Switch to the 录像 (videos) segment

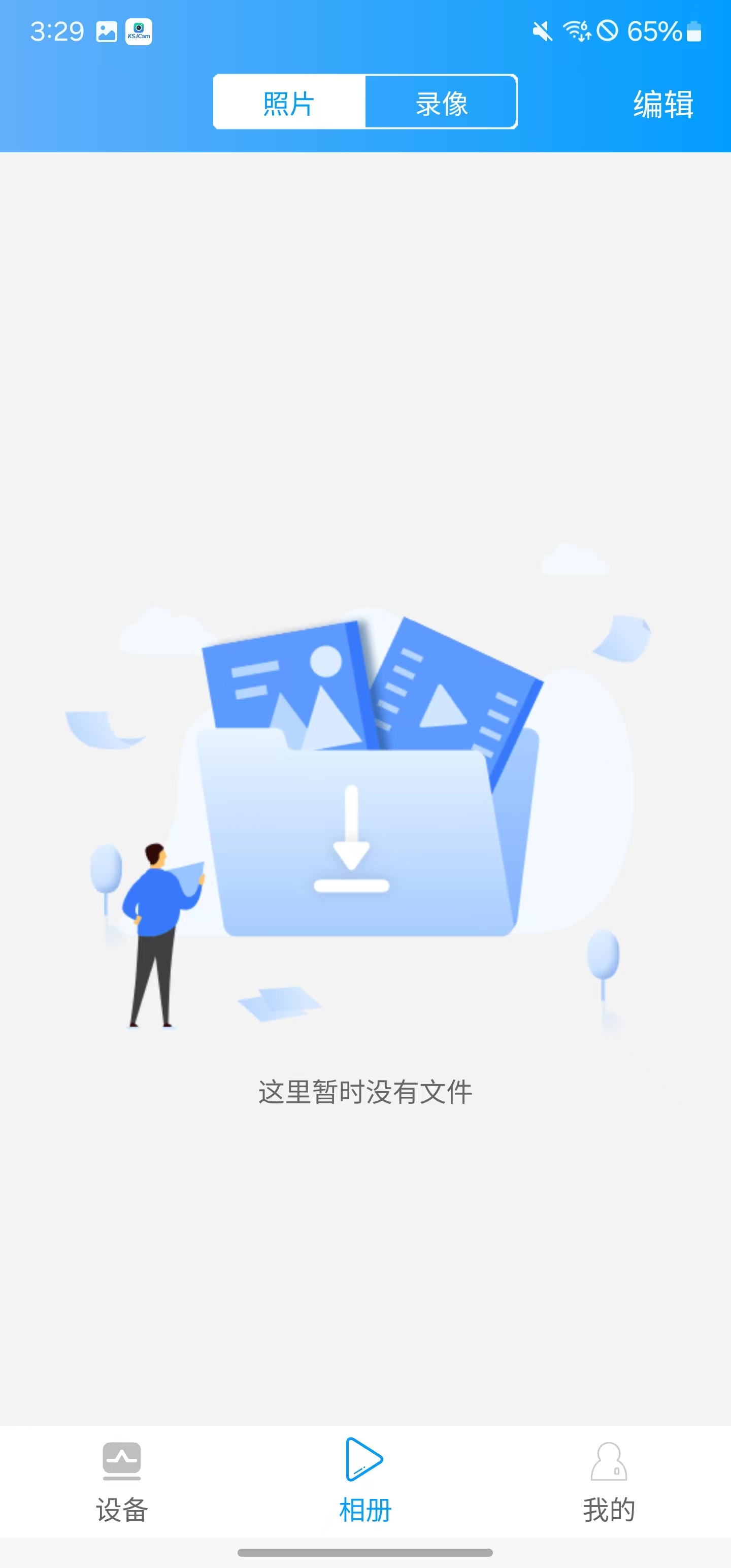point(441,102)
